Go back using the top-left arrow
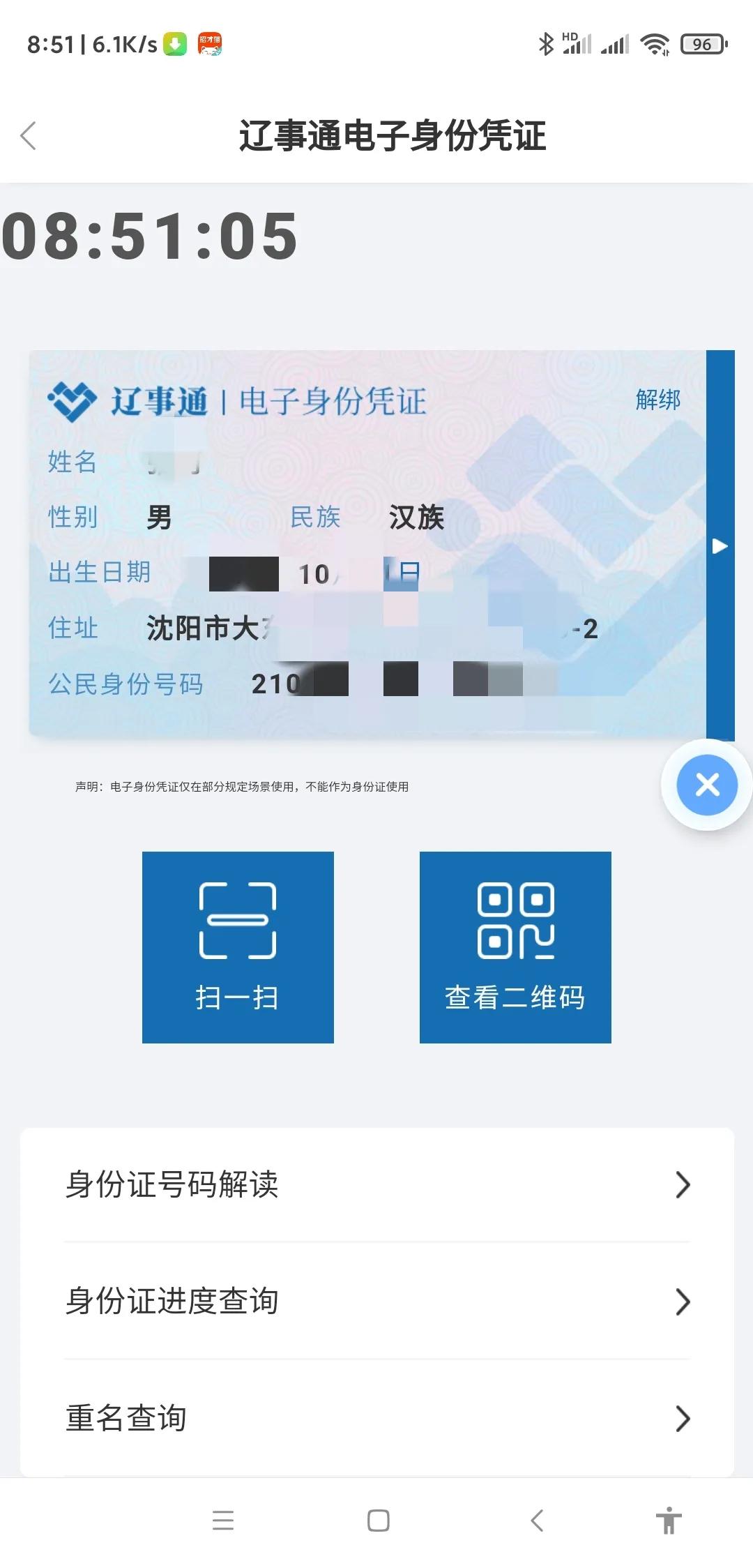Image resolution: width=753 pixels, height=1568 pixels. click(x=29, y=137)
